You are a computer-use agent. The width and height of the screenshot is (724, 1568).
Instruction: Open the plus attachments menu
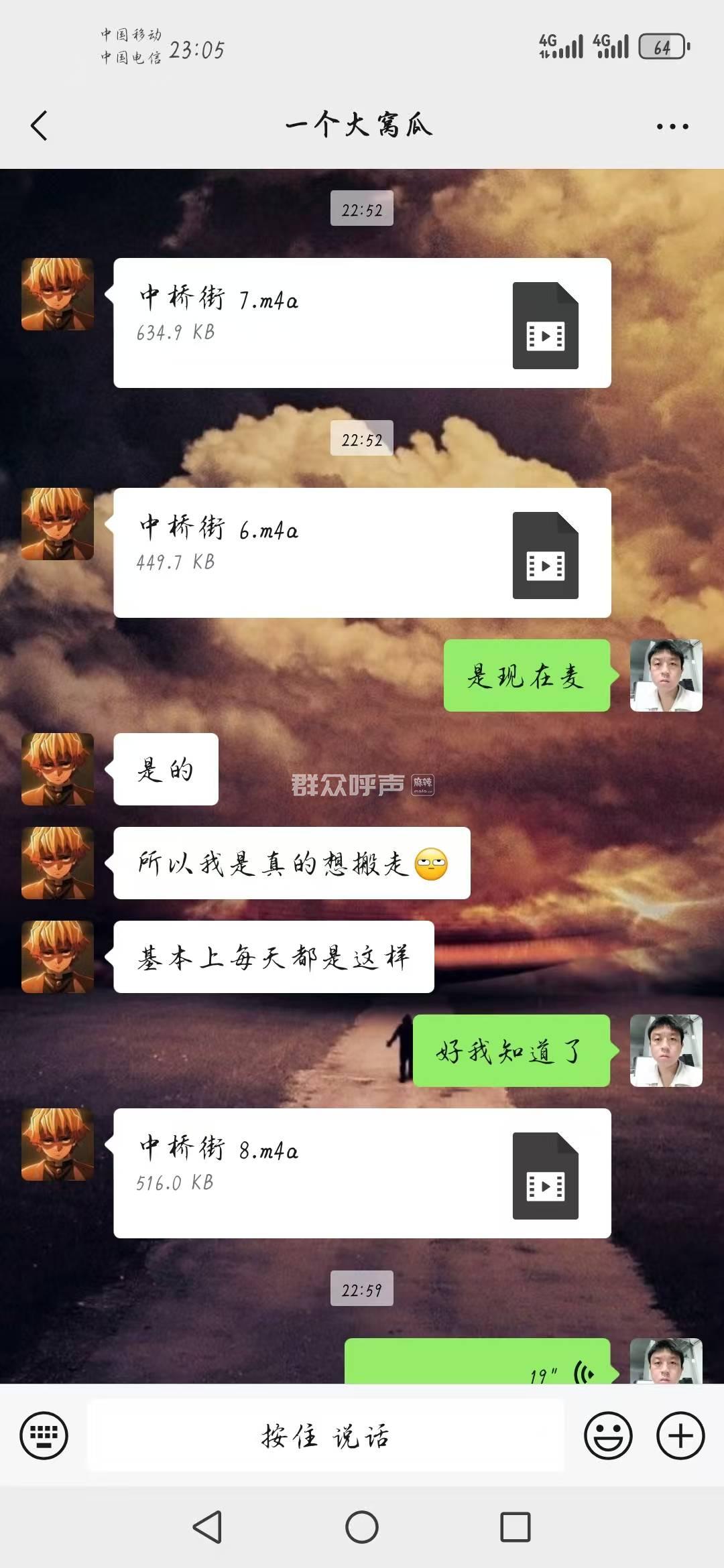point(680,1435)
